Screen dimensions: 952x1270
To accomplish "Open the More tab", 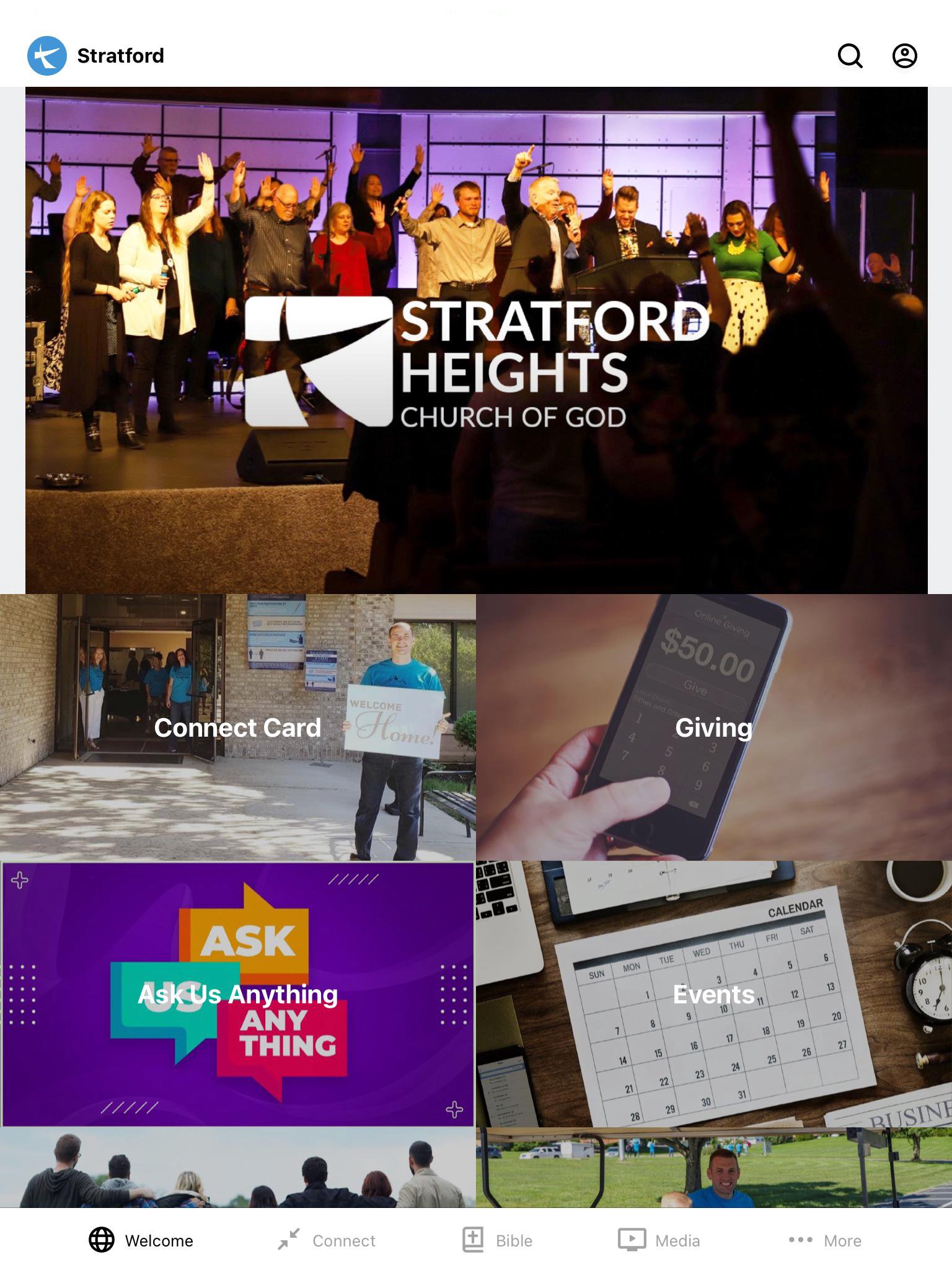I will click(825, 1240).
